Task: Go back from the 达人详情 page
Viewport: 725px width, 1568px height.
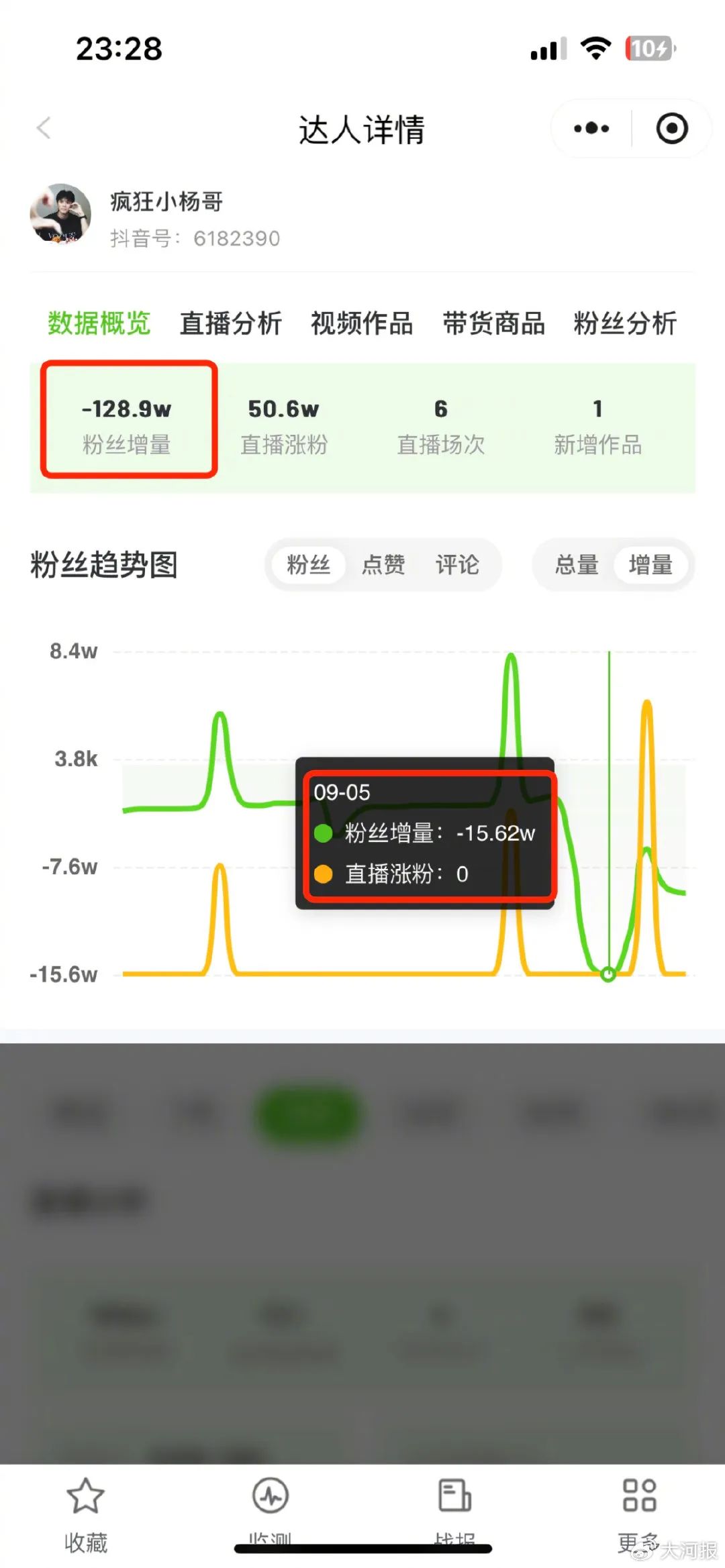Action: click(44, 127)
